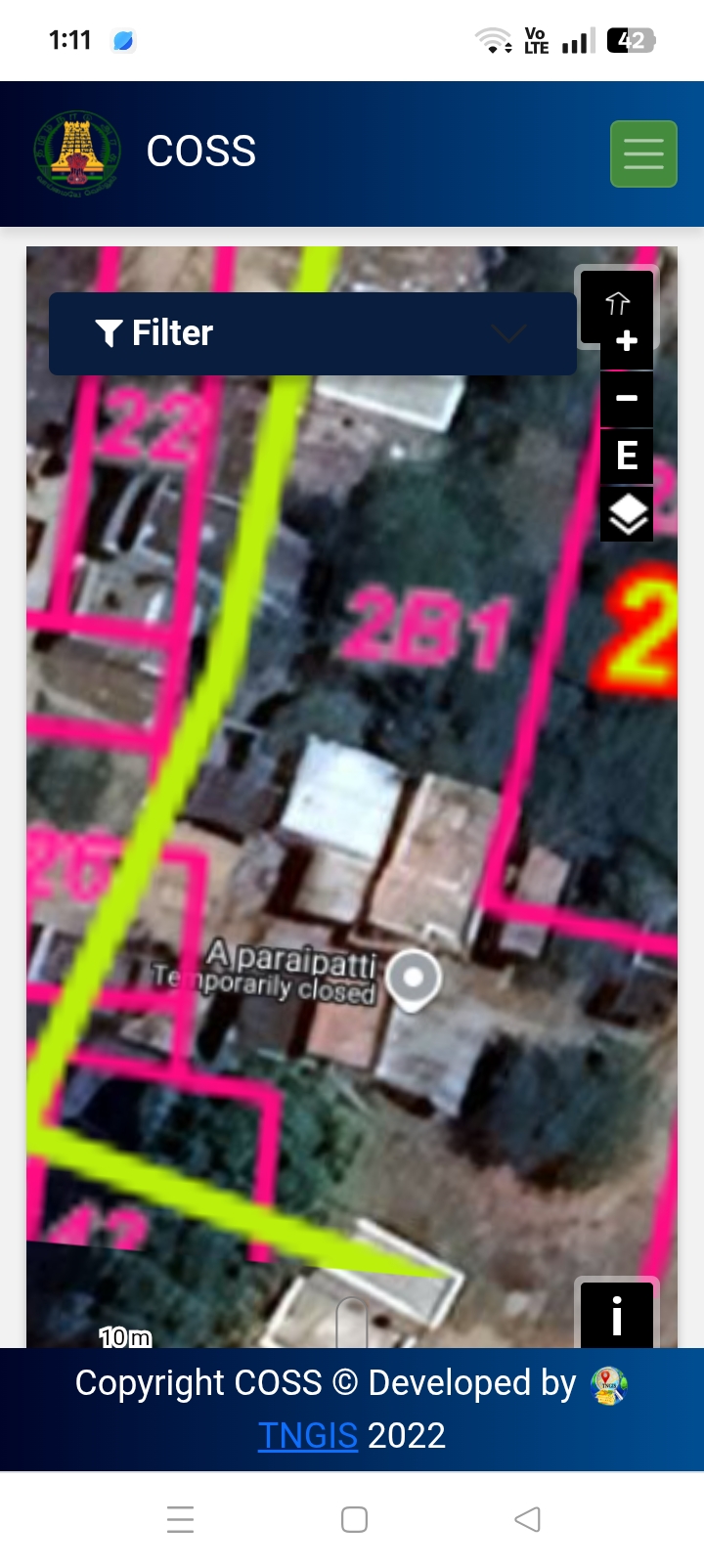704x1568 pixels.
Task: Tap the E extent button
Action: (627, 456)
